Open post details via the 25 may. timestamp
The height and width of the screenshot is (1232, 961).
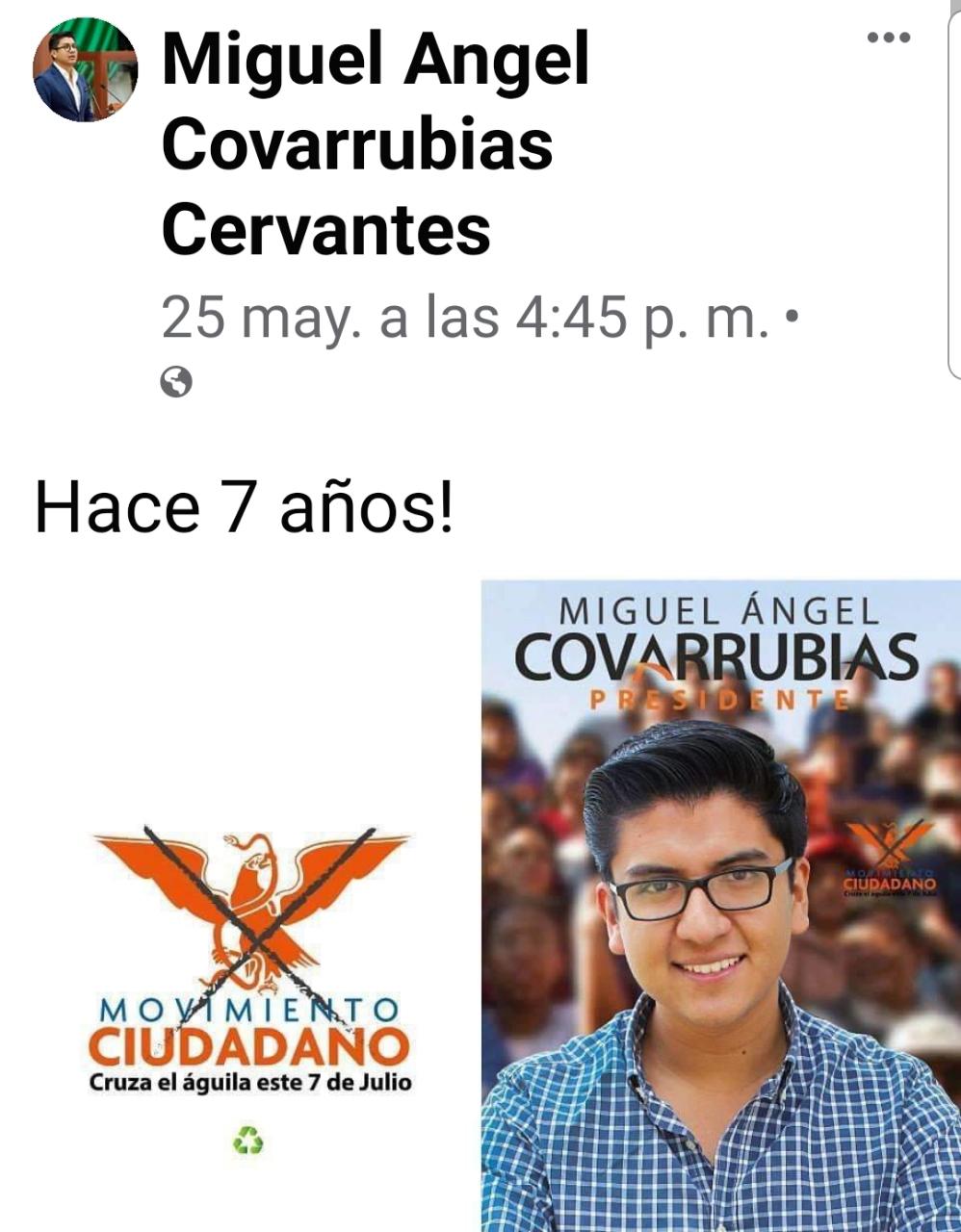coord(465,318)
